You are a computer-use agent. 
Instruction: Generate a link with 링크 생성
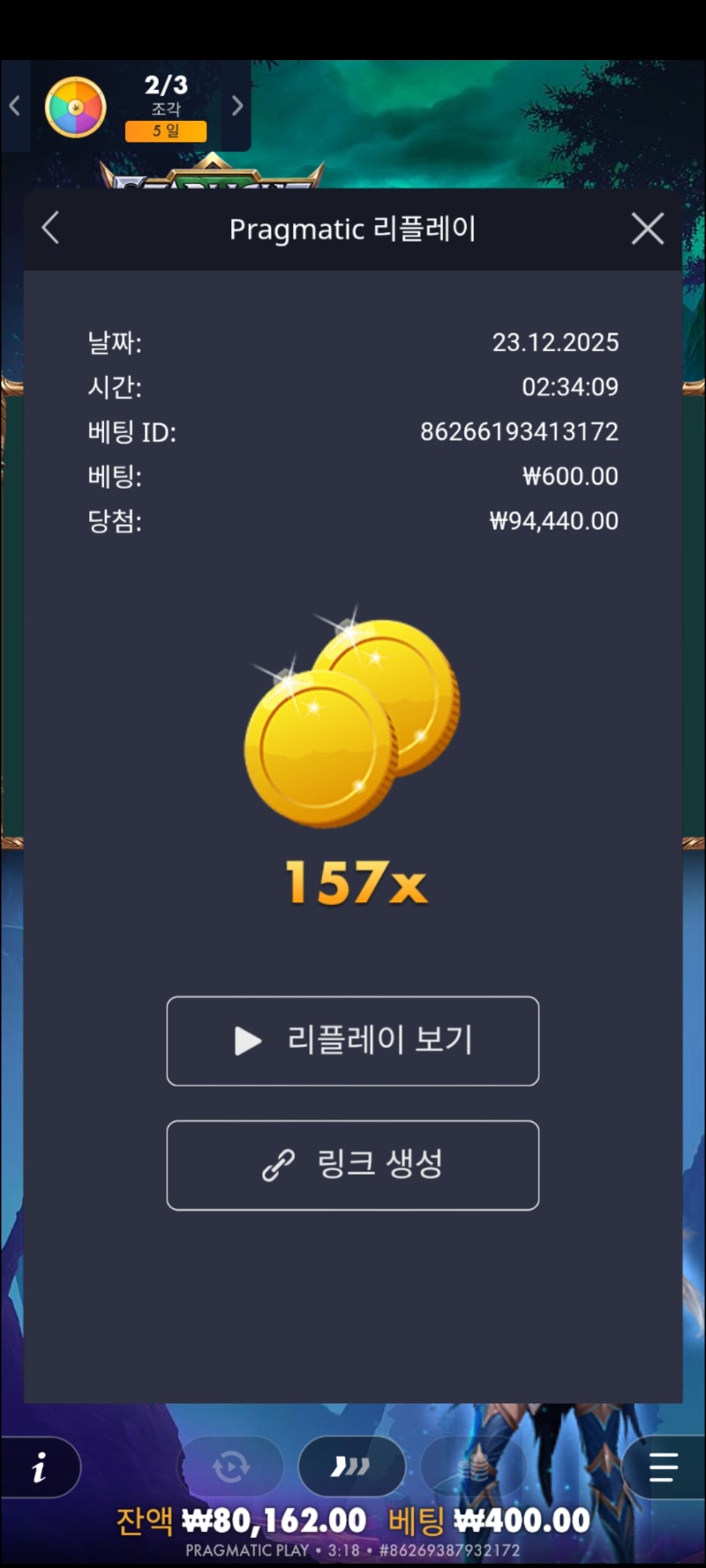tap(353, 1165)
